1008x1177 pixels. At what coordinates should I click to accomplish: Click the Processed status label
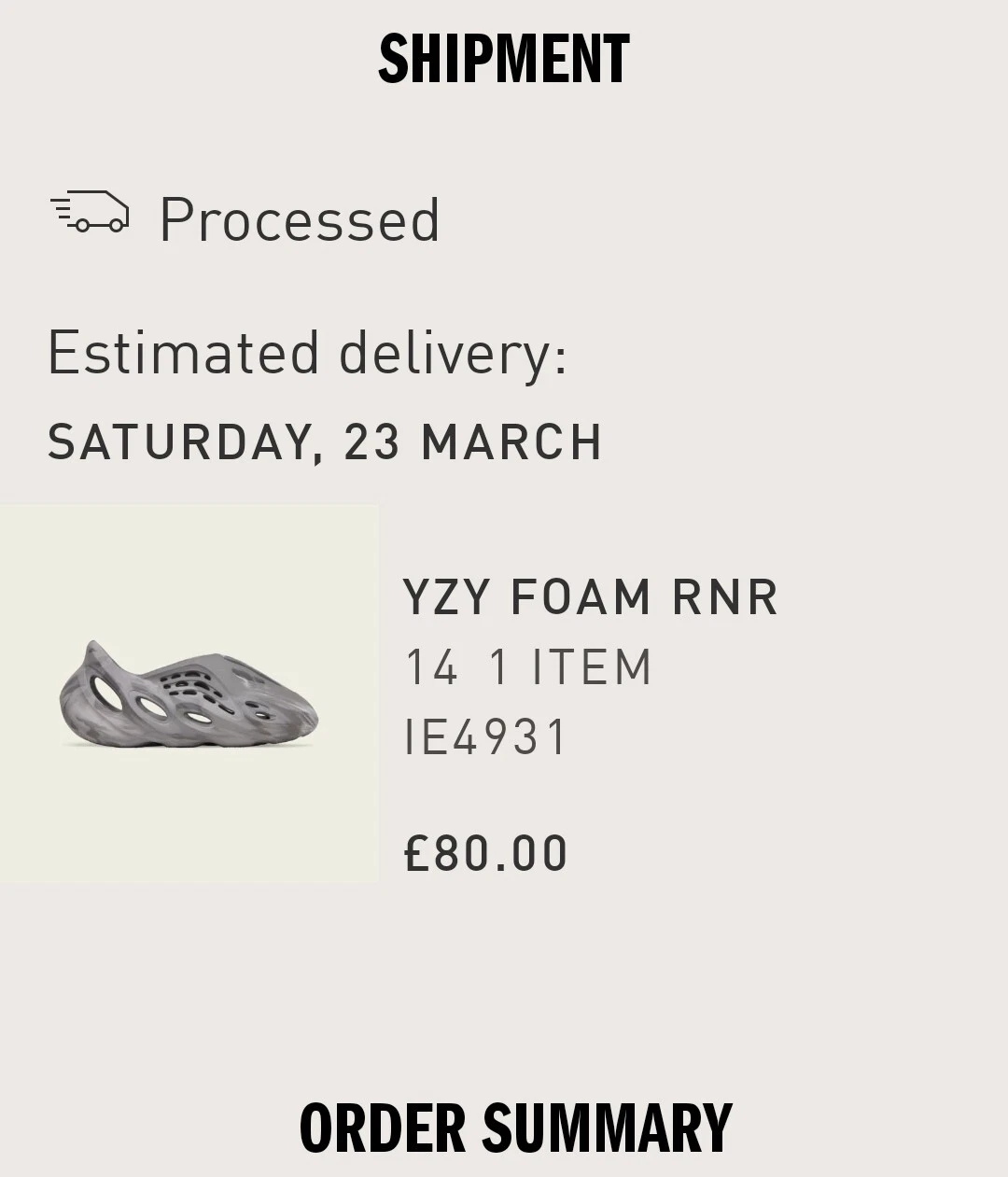click(x=301, y=219)
